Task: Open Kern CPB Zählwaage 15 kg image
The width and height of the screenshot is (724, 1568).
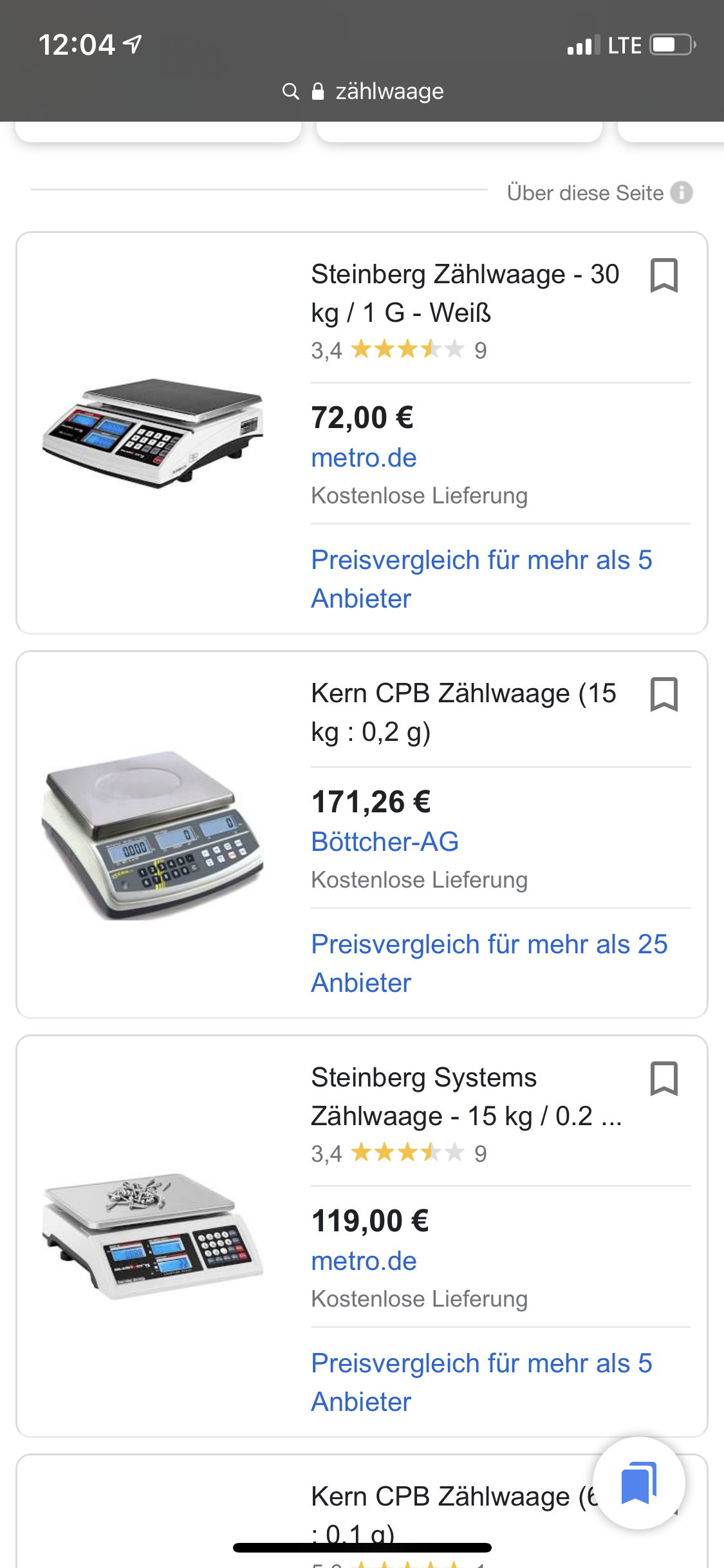Action: (153, 835)
